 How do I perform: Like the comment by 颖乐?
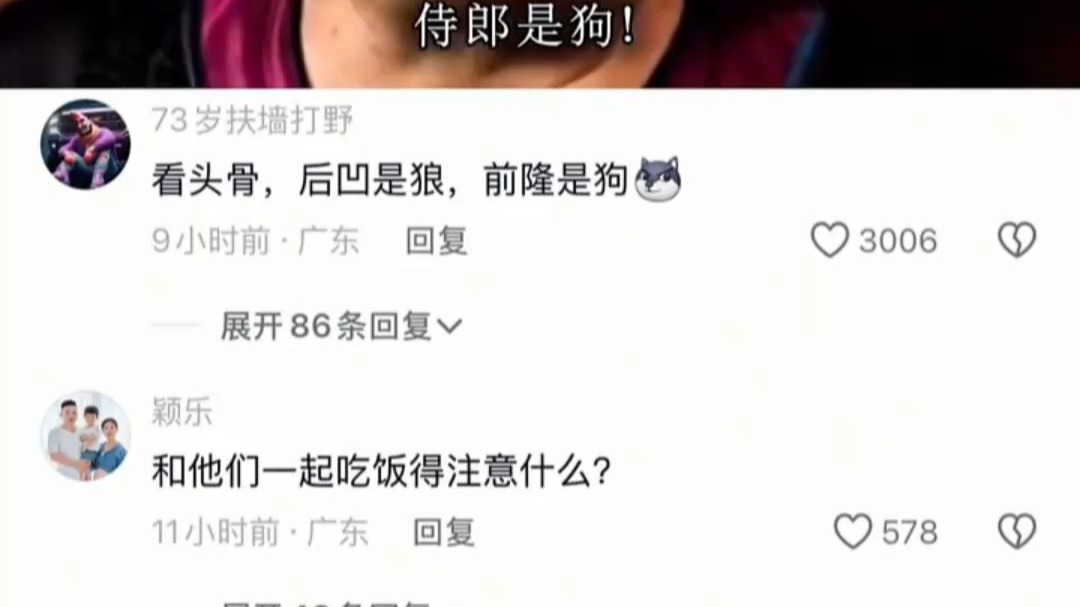click(853, 532)
